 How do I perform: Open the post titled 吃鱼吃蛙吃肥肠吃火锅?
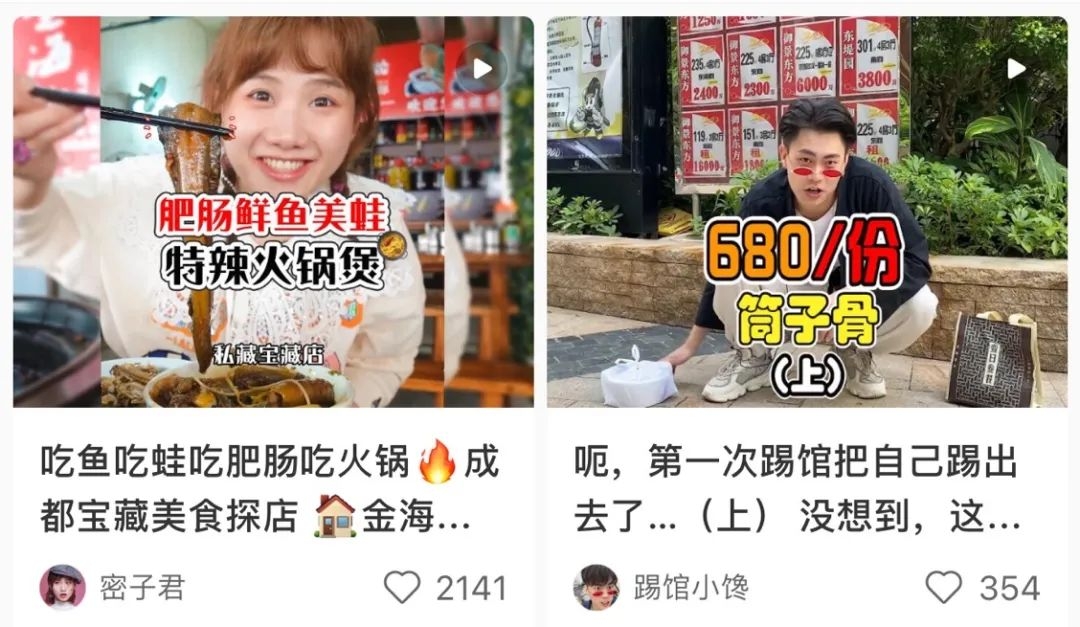[270, 490]
